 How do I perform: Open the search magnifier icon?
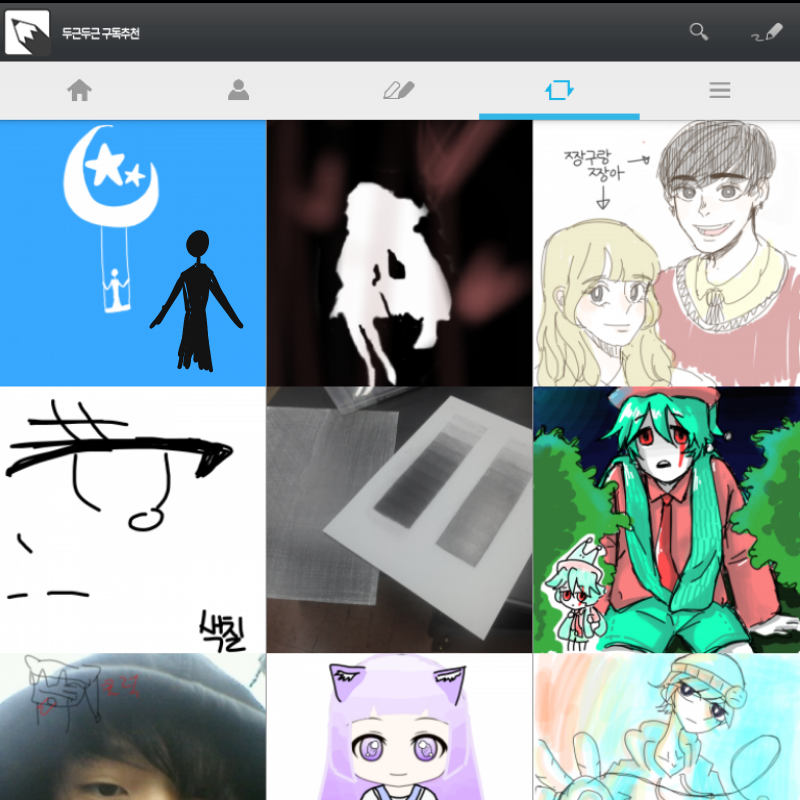(x=699, y=32)
